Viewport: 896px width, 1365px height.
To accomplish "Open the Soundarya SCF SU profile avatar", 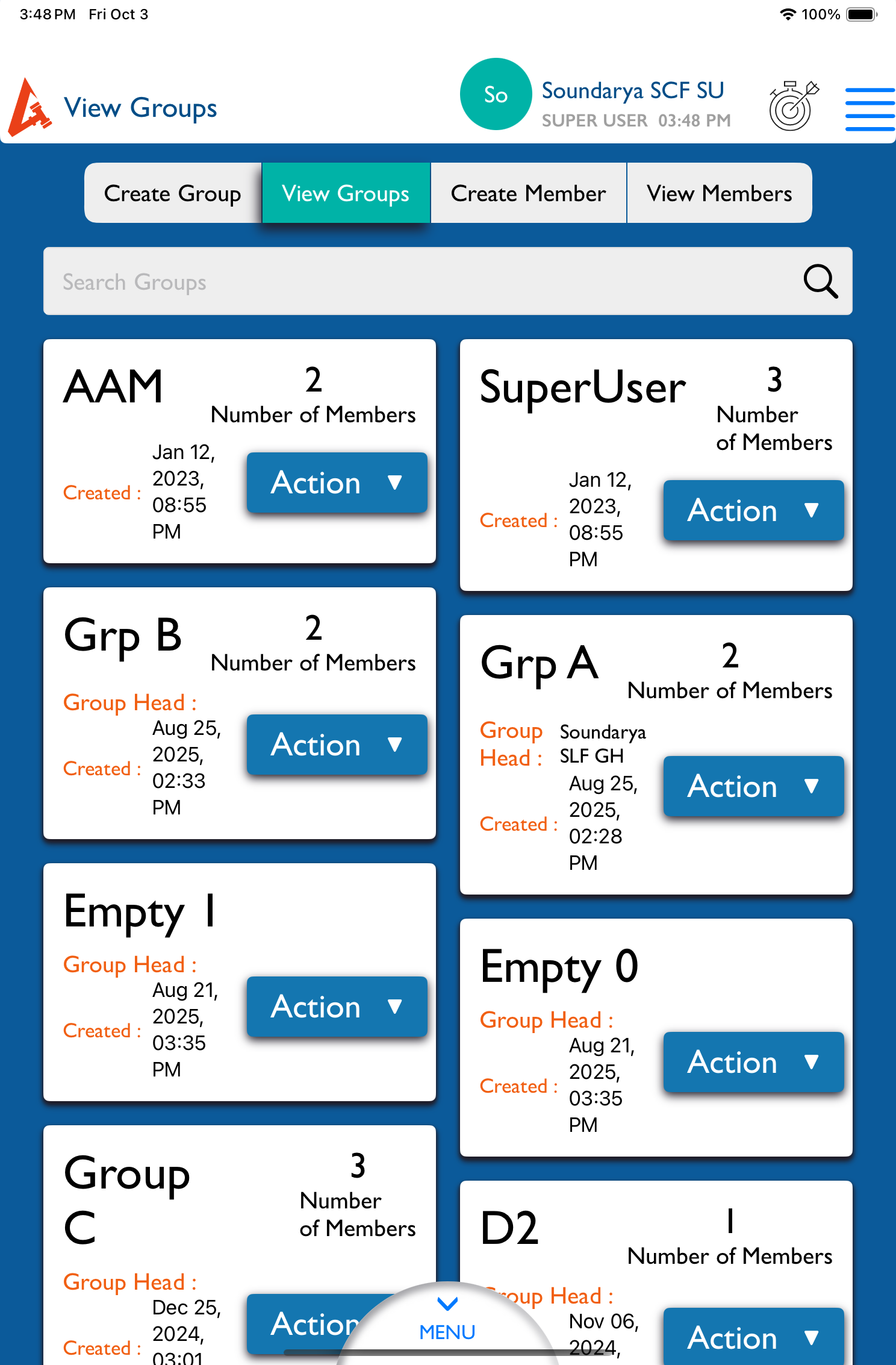I will click(496, 95).
